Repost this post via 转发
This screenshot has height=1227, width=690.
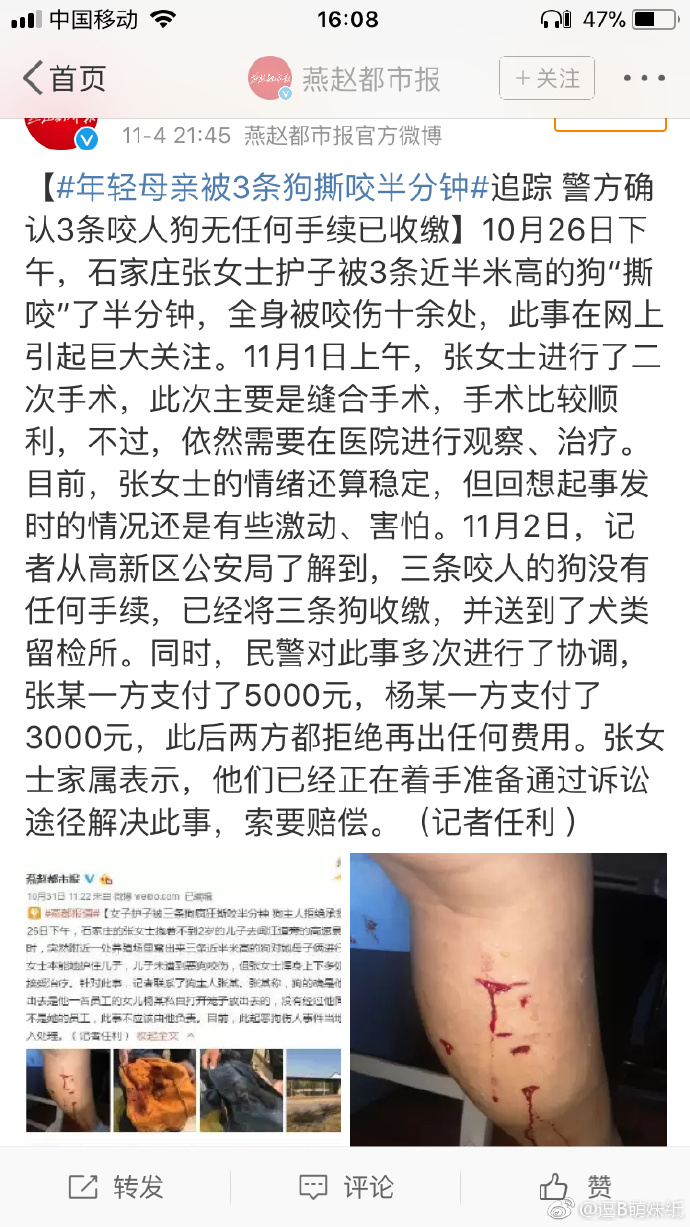pyautogui.click(x=115, y=1186)
